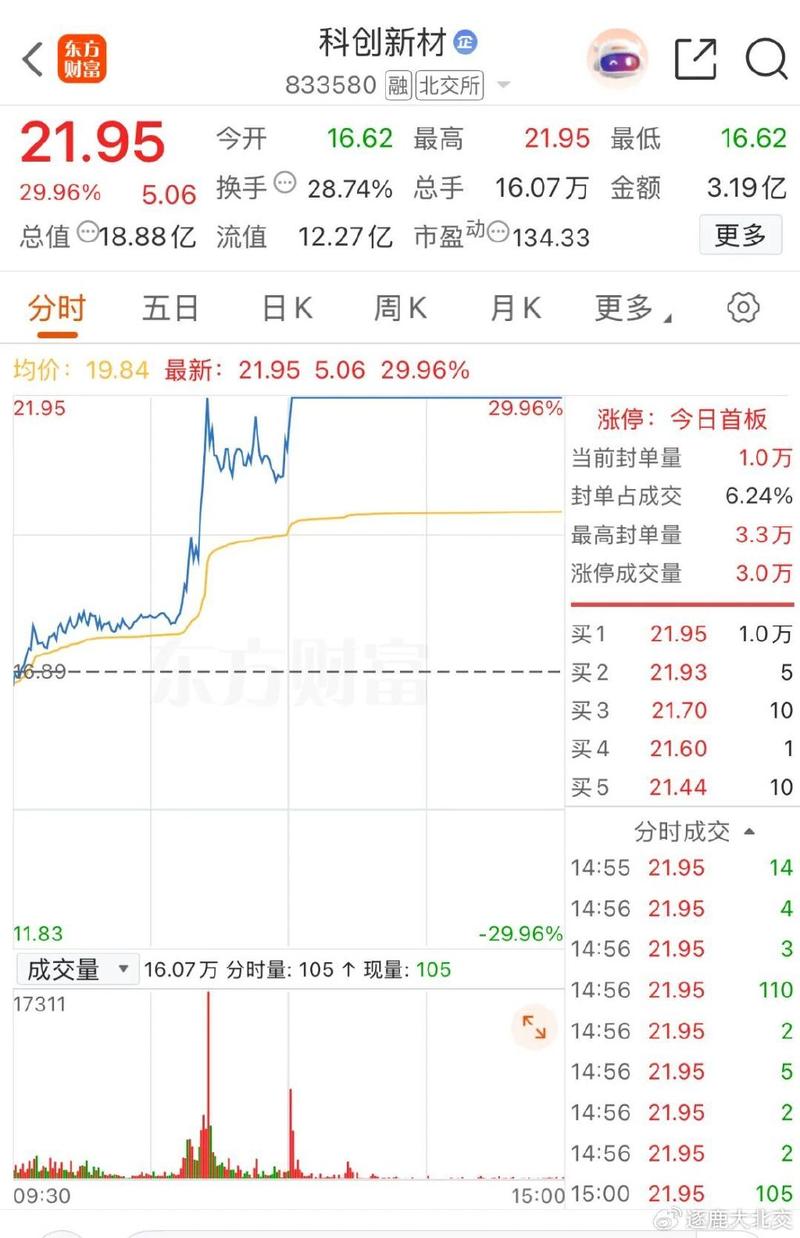The width and height of the screenshot is (800, 1238).
Task: Switch to the 日K tab
Action: click(x=285, y=308)
